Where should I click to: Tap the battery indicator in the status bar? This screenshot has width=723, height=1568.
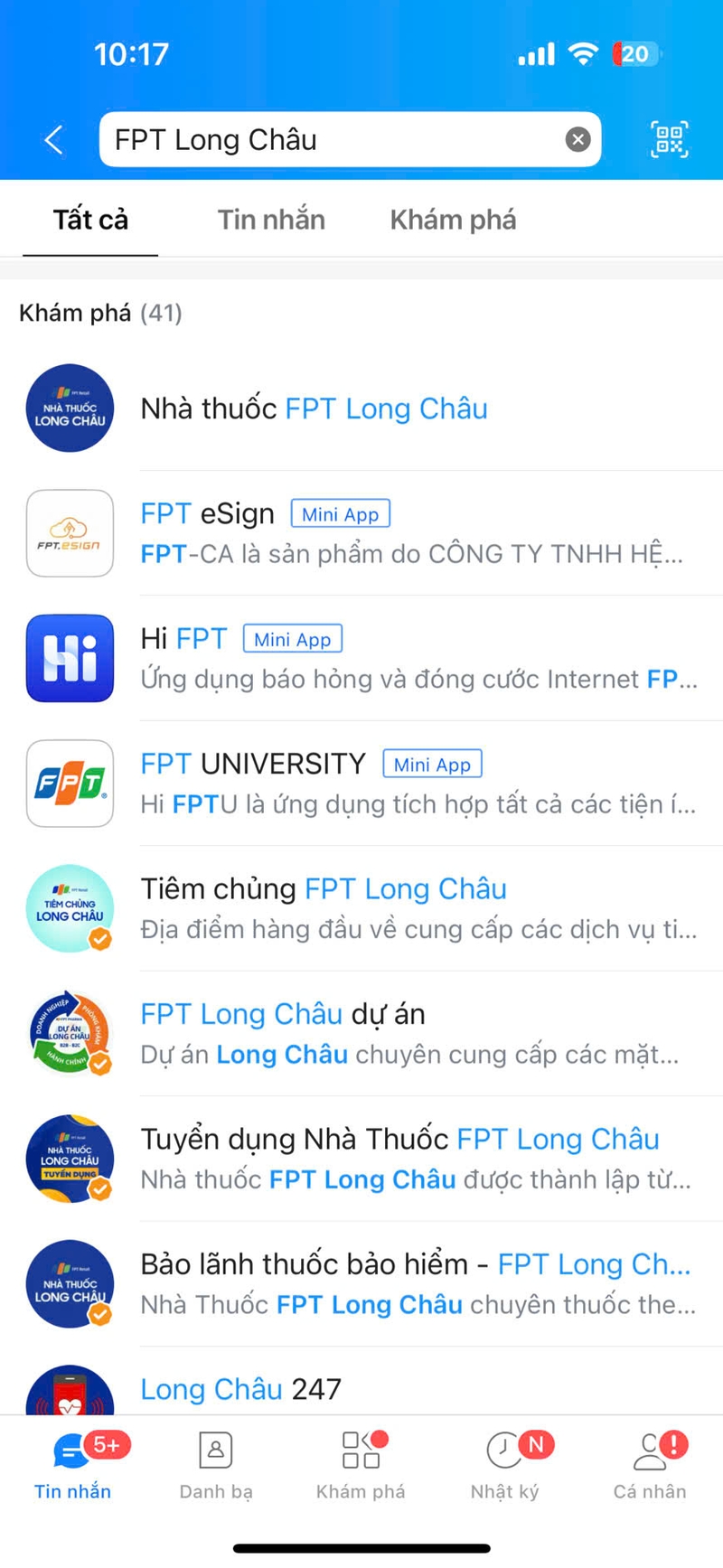[x=634, y=54]
